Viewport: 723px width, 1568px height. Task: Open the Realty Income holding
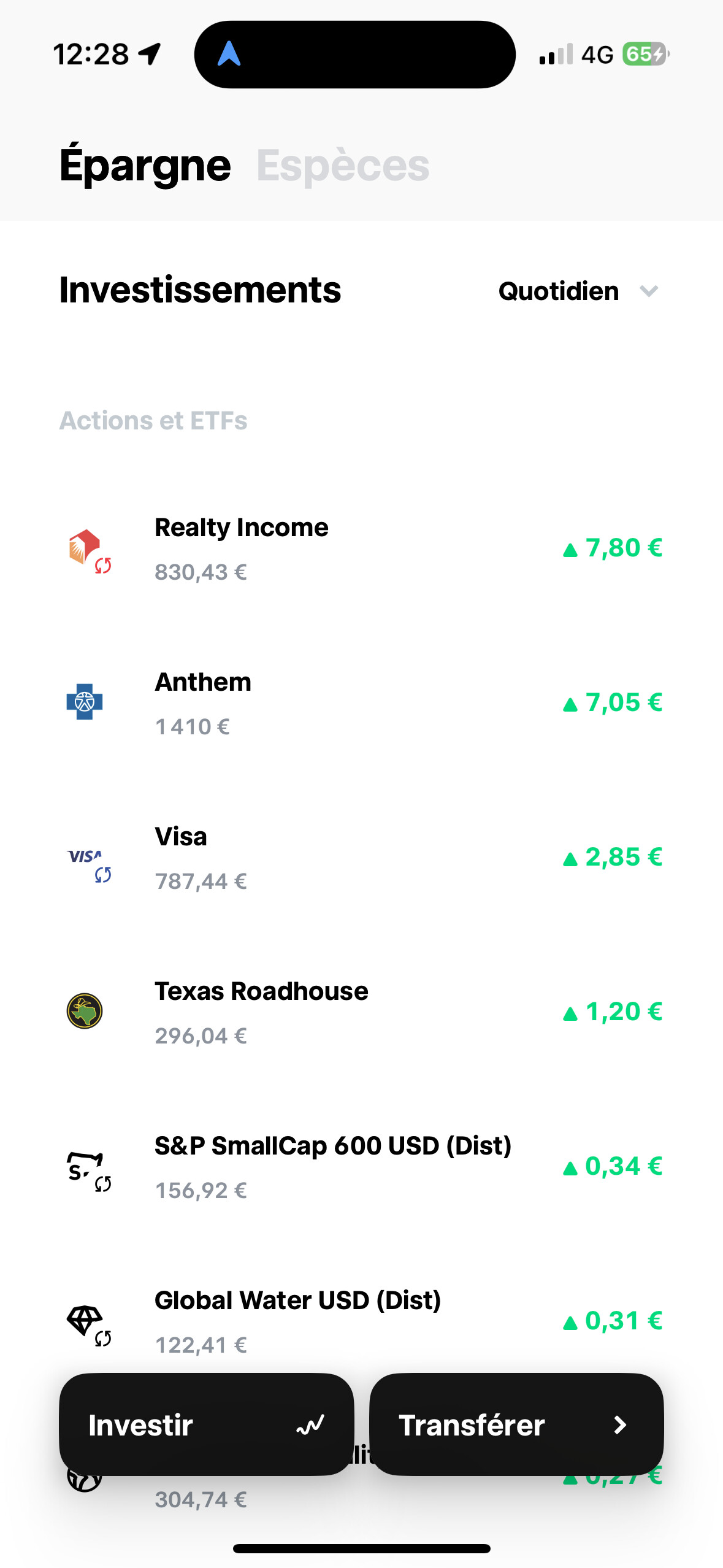(x=361, y=549)
